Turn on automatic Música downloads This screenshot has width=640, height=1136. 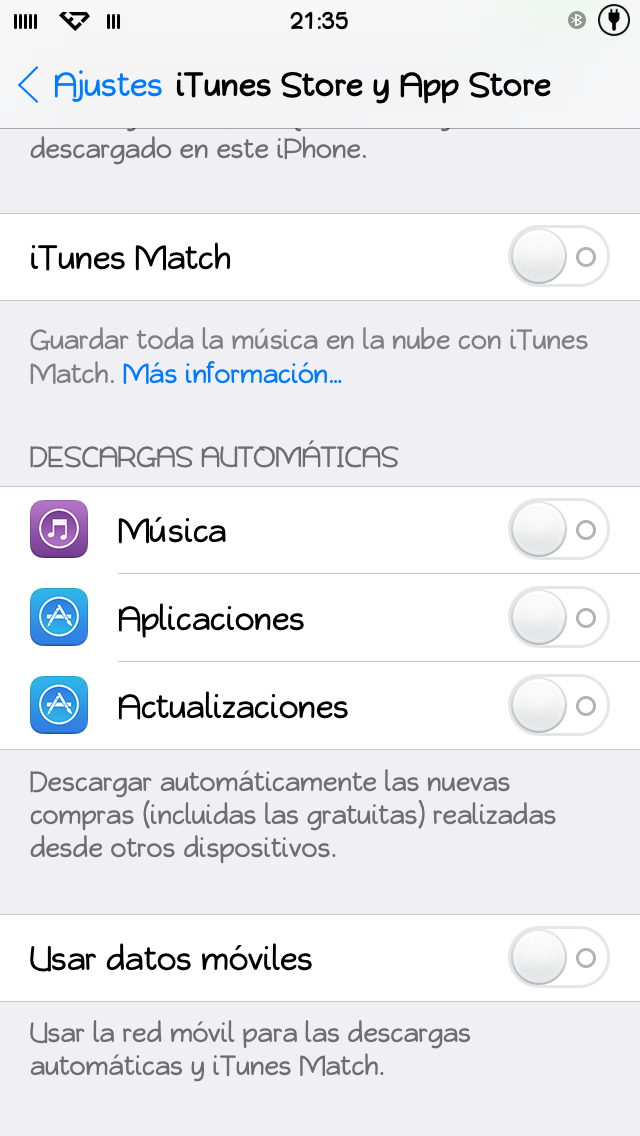559,530
